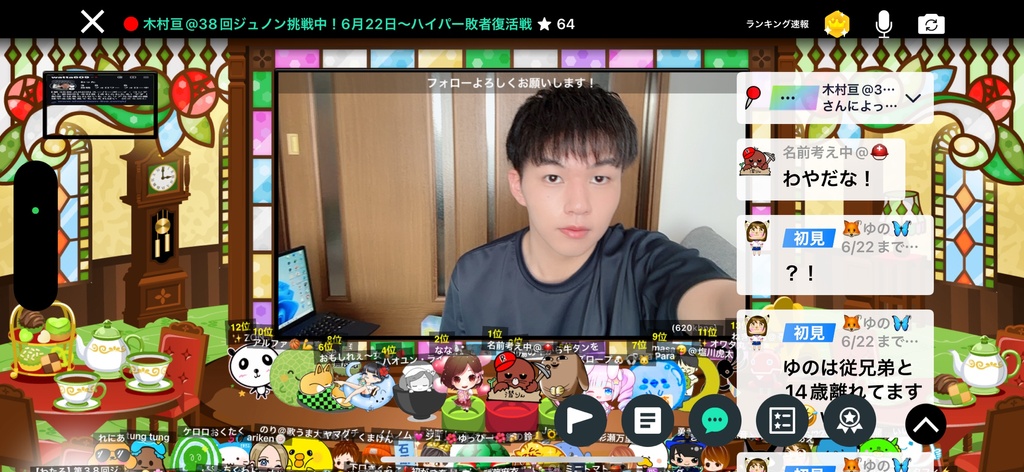1024x472 pixels.
Task: Open the comment from 名前考え中 saying わやだな！
Action: [820, 169]
